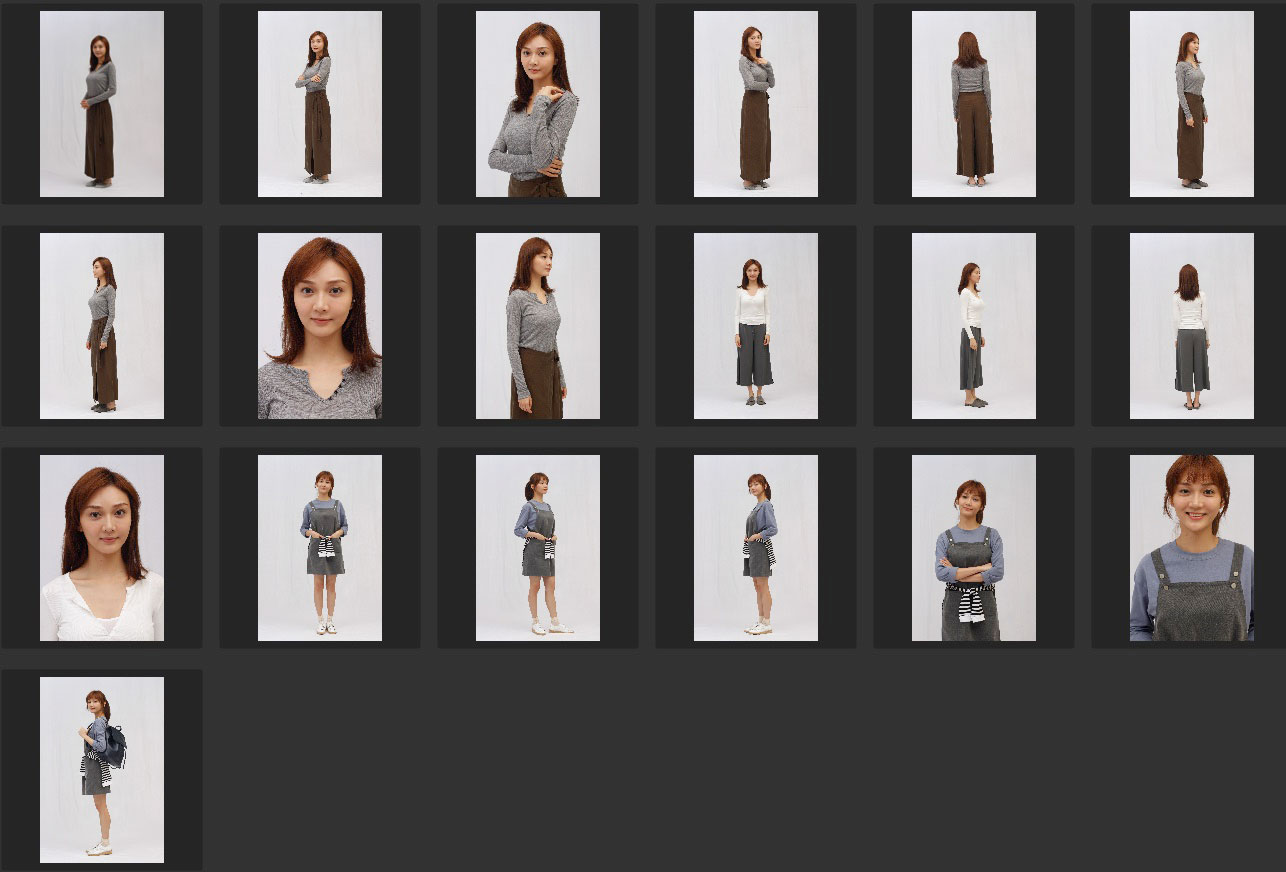The height and width of the screenshot is (872, 1286).
Task: Open the close-up face portrait in gray top
Action: [320, 326]
